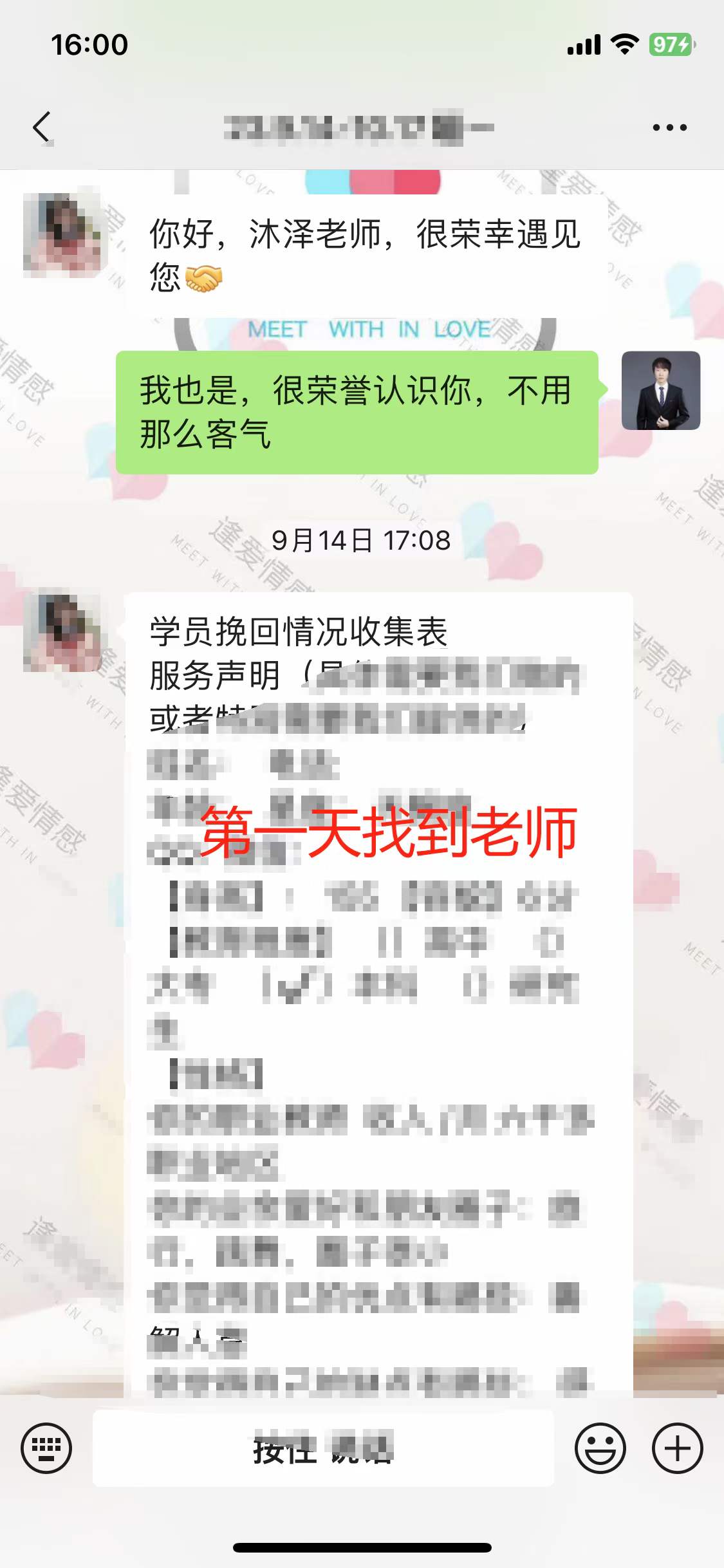Switch to keyboard text input
The width and height of the screenshot is (724, 1568).
pyautogui.click(x=46, y=1448)
